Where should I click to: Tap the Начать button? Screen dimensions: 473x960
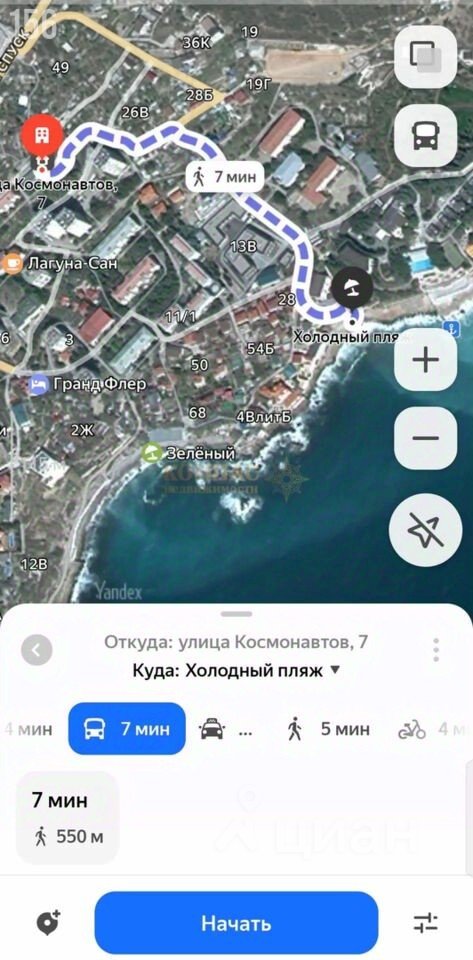pyautogui.click(x=236, y=923)
